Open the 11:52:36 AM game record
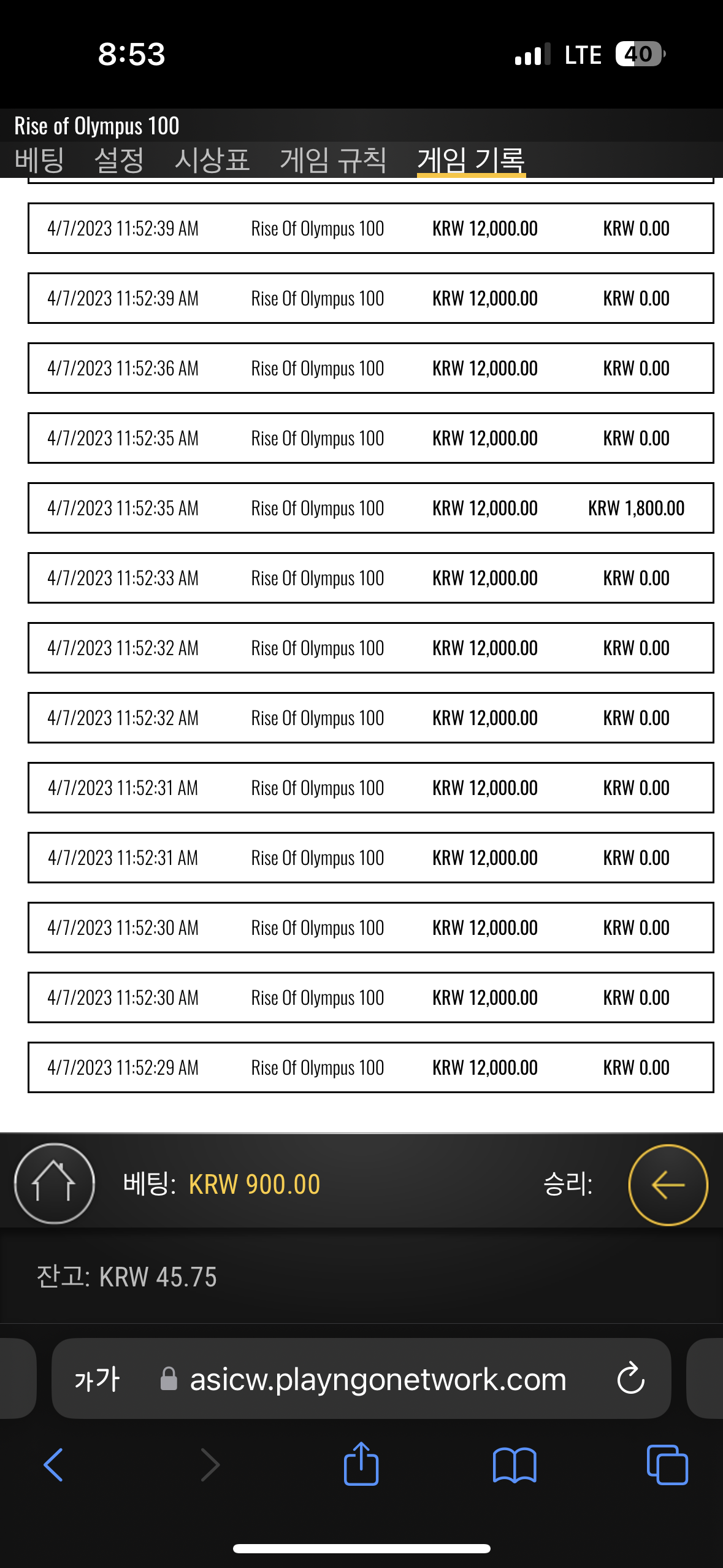 coord(370,368)
